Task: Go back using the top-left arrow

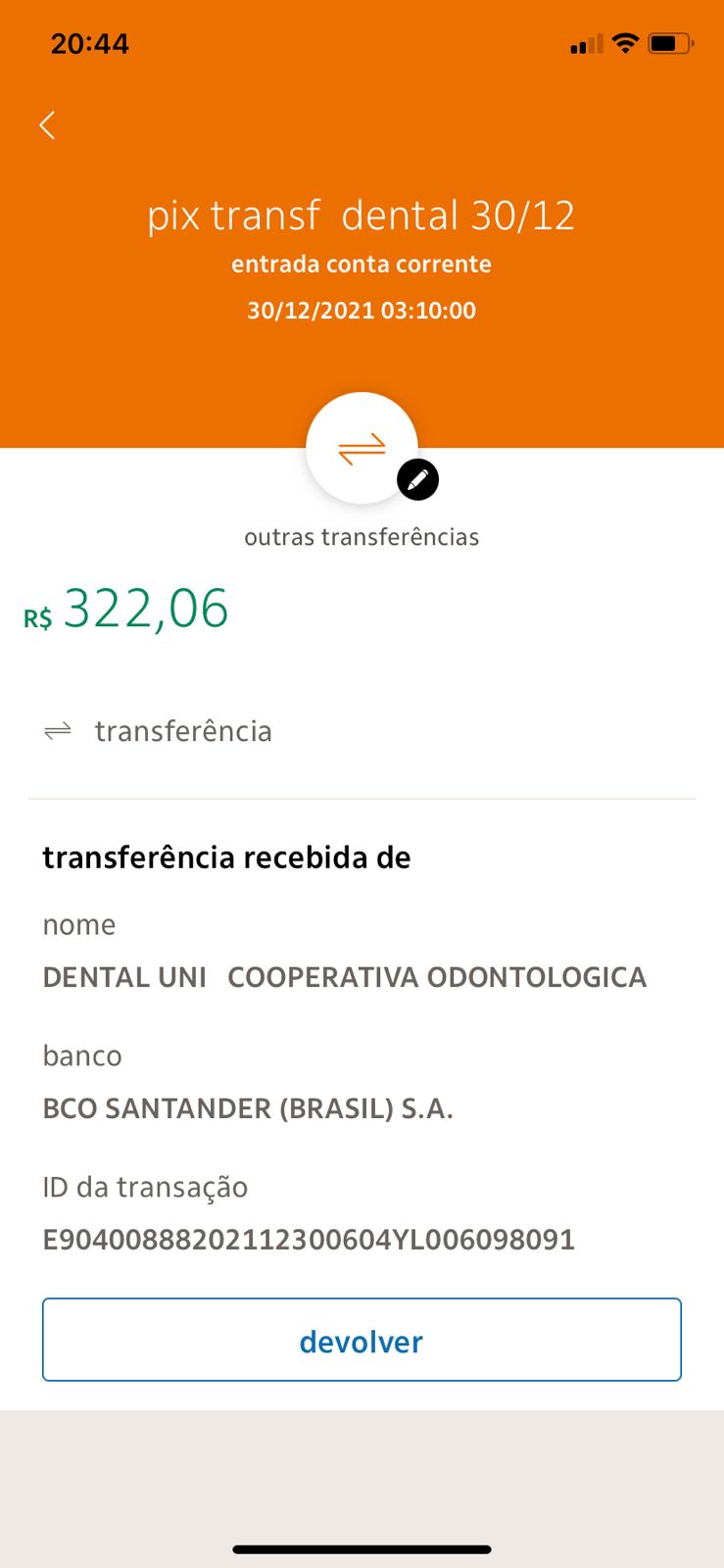Action: 47,125
